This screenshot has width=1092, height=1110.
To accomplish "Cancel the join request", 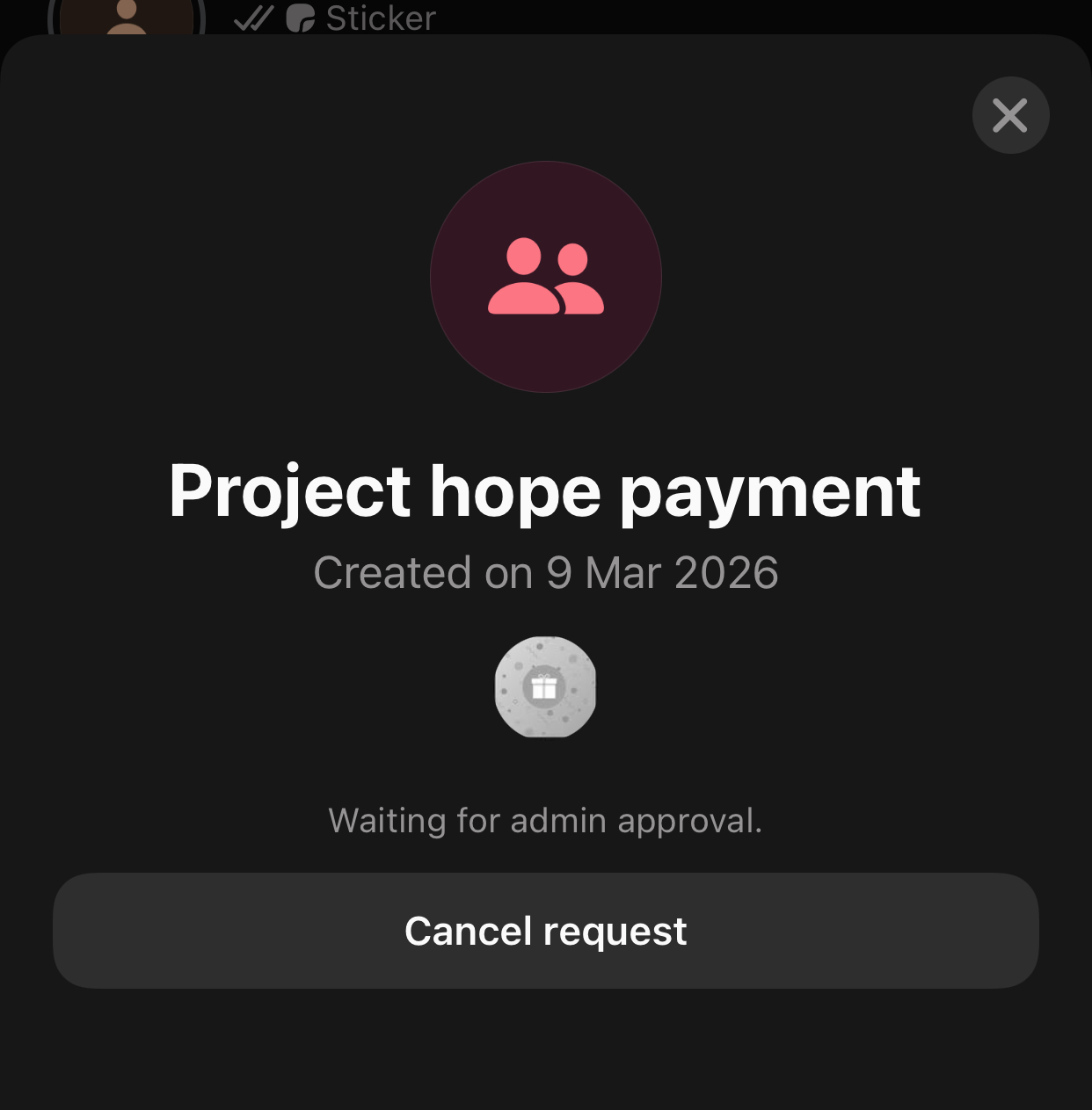I will coord(545,931).
